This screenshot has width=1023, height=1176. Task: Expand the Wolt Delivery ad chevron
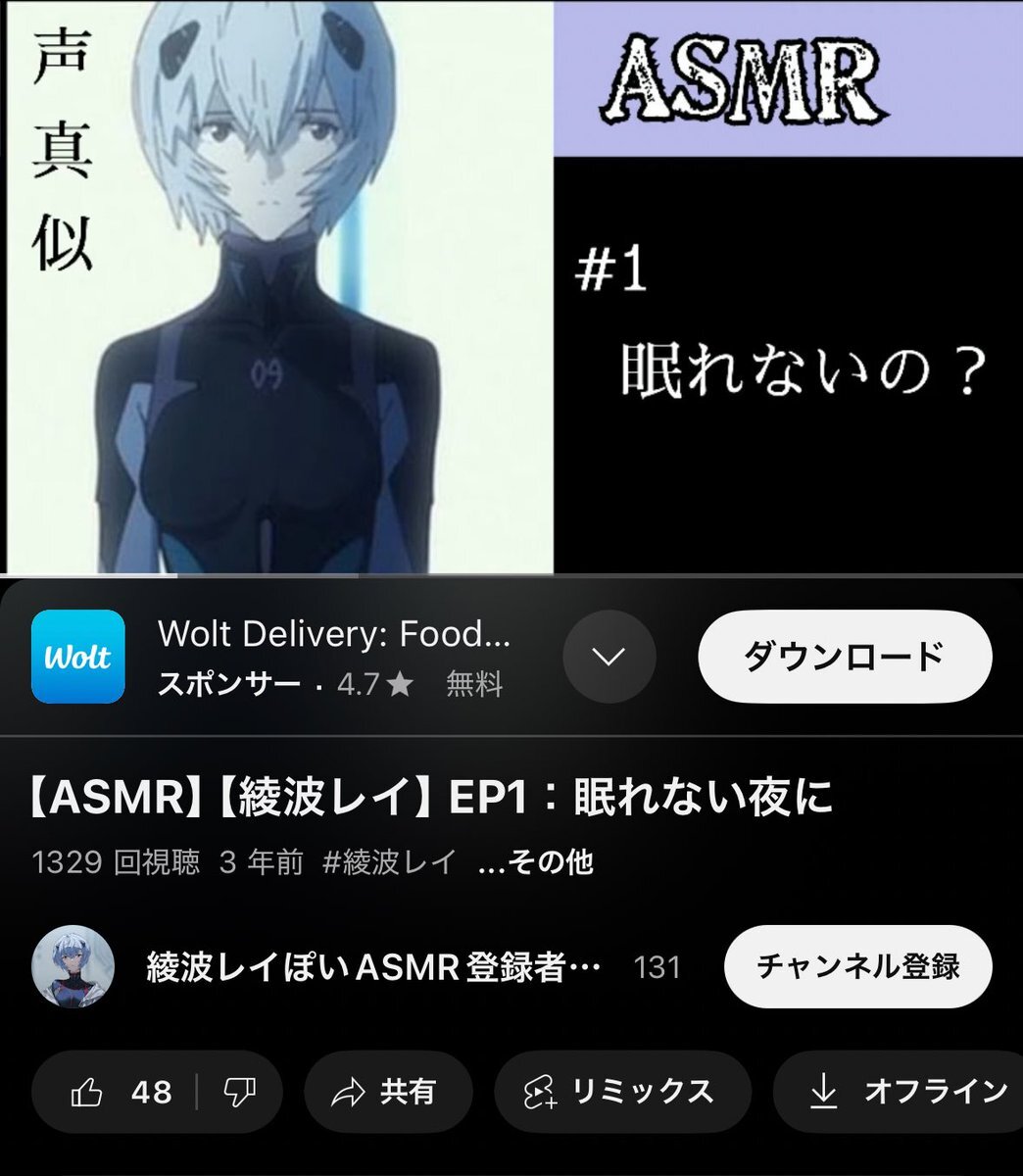(x=609, y=657)
